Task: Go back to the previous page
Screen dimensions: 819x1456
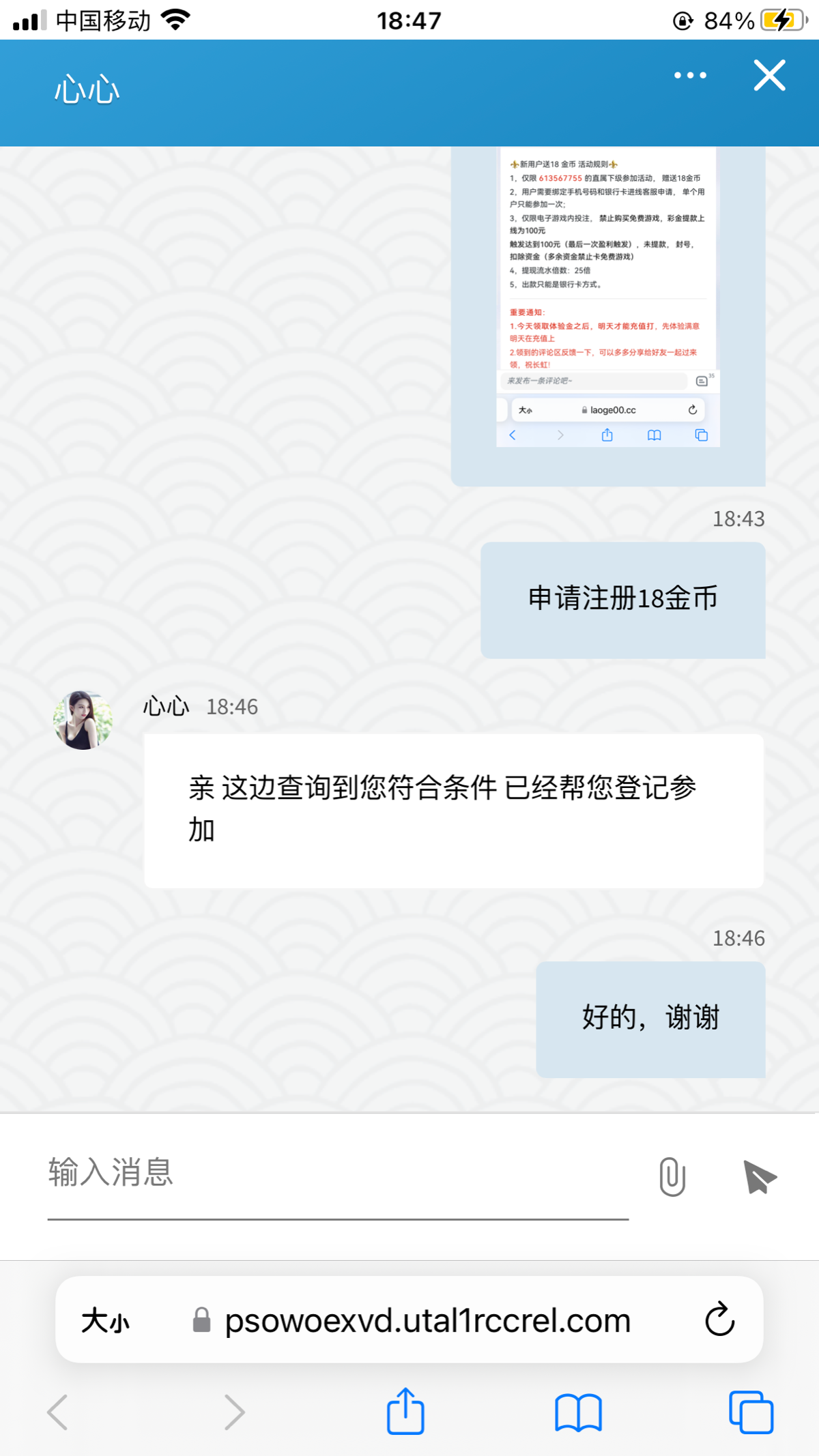Action: click(x=58, y=1412)
